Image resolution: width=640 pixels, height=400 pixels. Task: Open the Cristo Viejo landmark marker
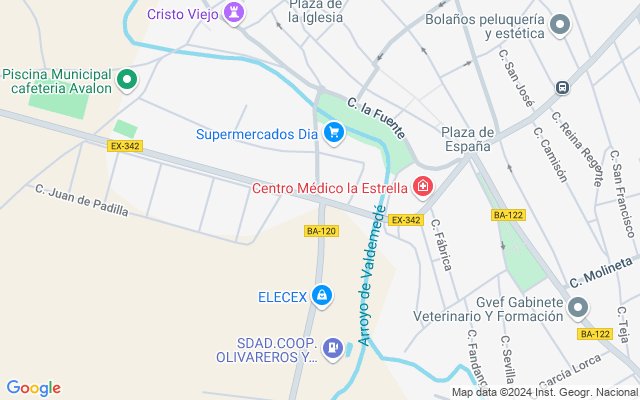(x=235, y=13)
